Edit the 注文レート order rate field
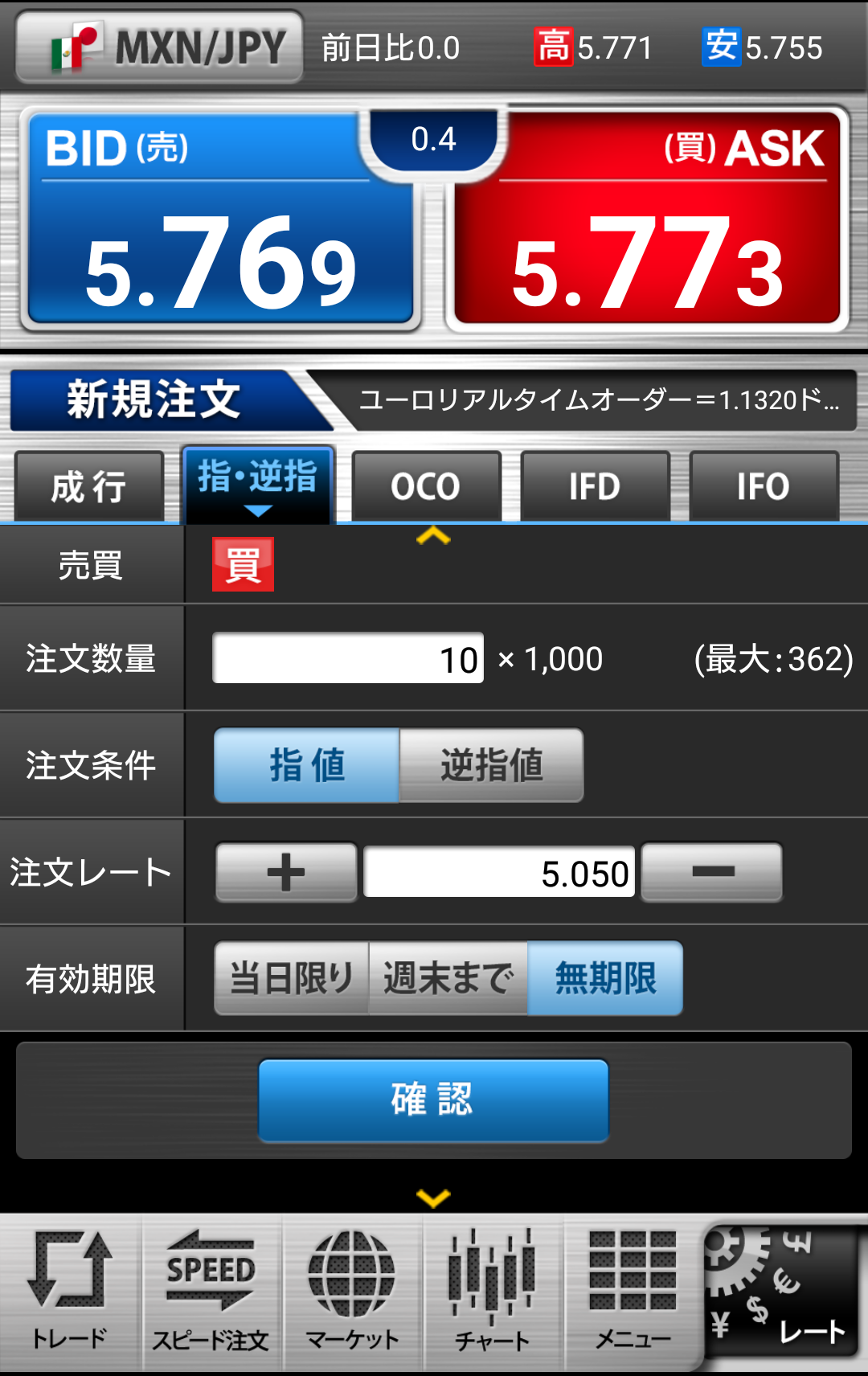 (x=499, y=872)
